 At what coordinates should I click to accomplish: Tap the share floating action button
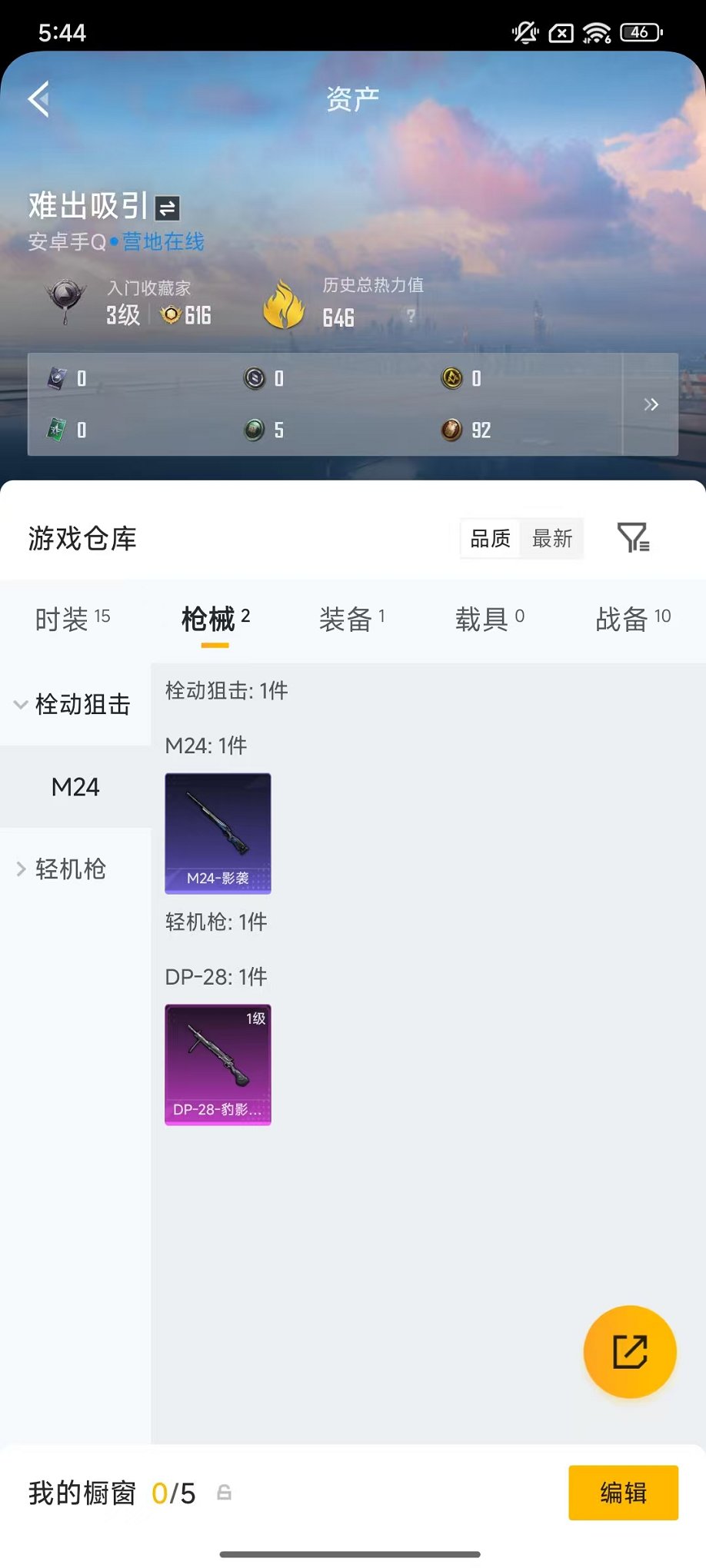pyautogui.click(x=629, y=1351)
